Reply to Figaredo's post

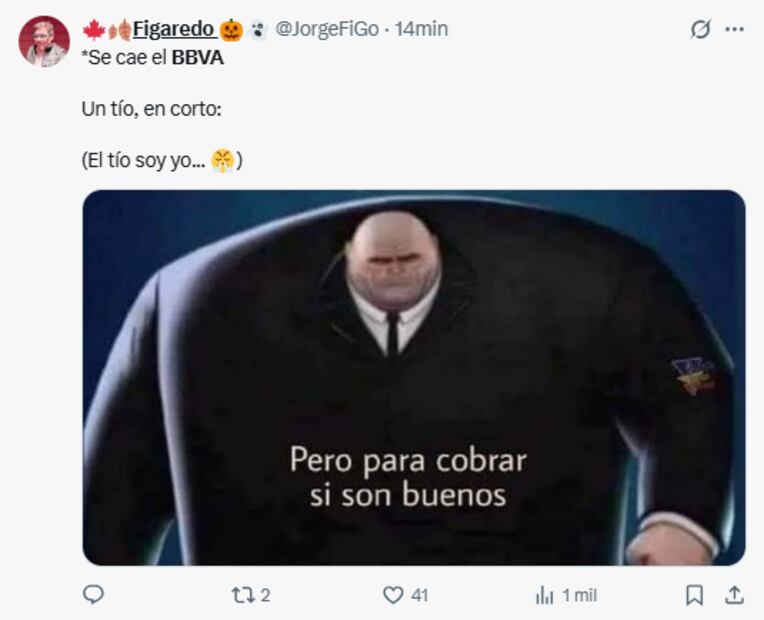tap(93, 595)
